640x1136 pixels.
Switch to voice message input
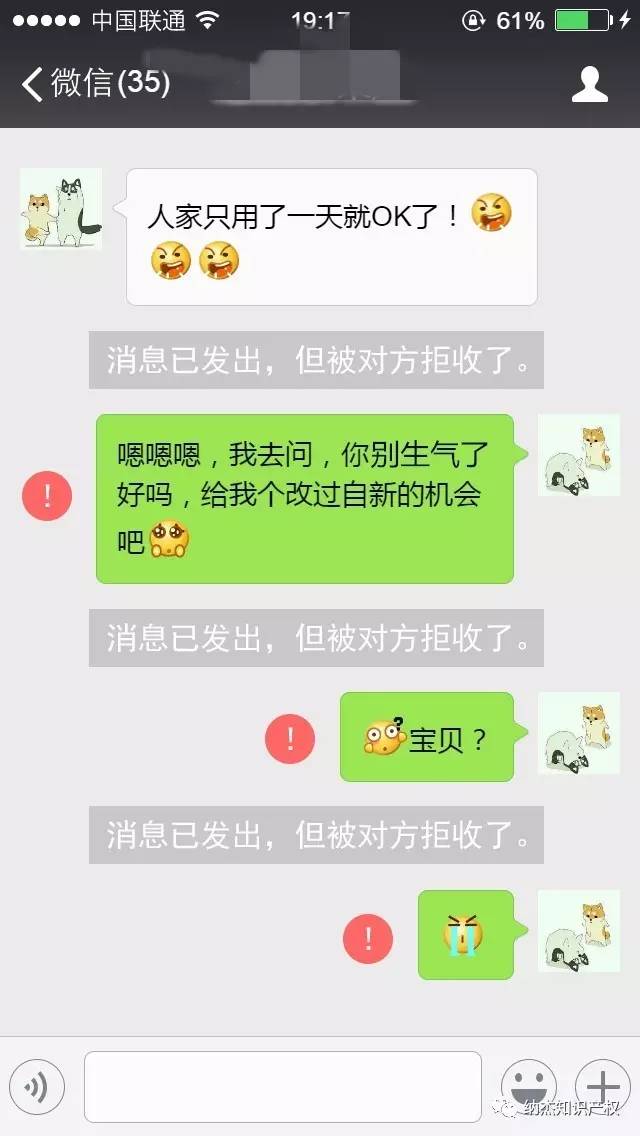[37, 1087]
